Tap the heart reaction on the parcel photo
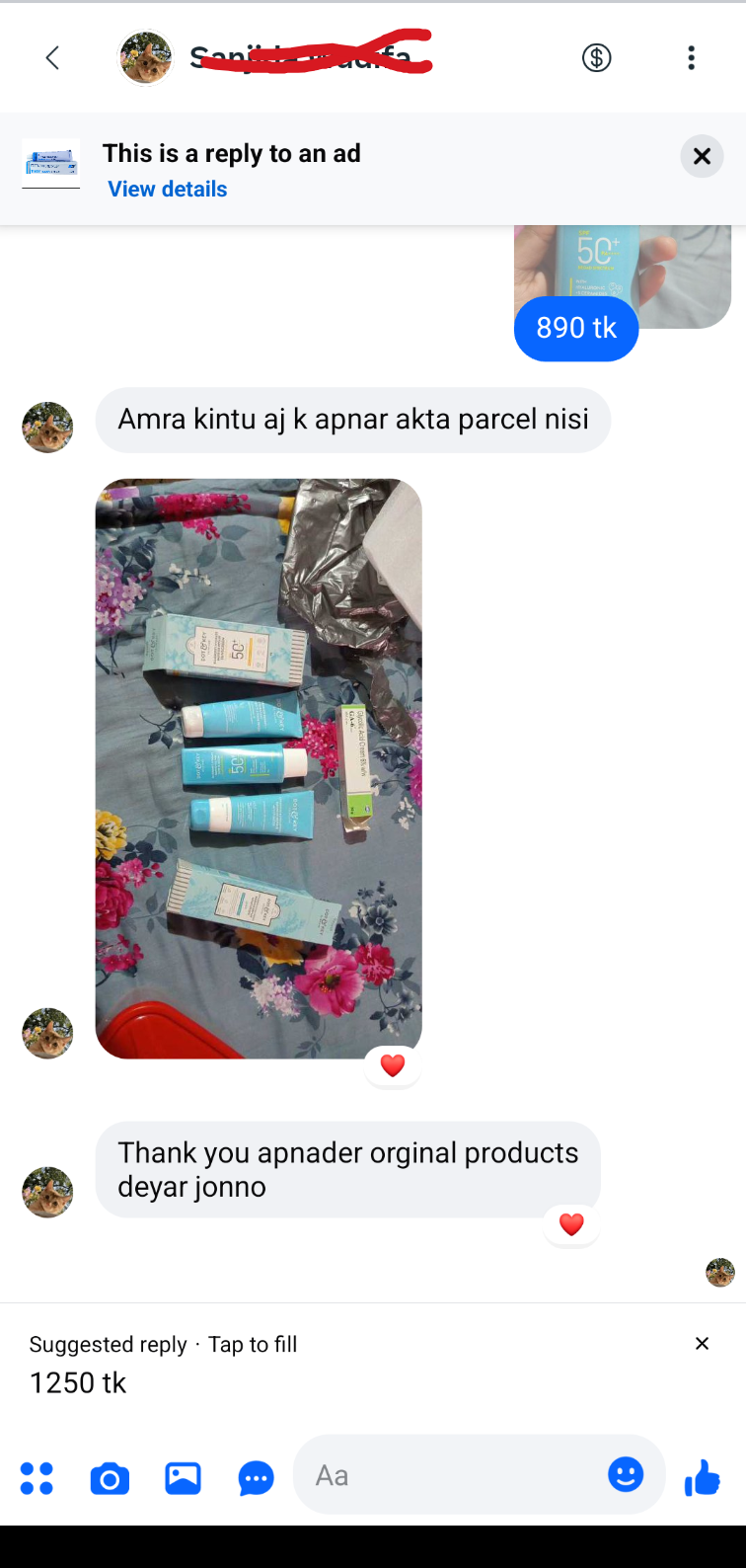The width and height of the screenshot is (746, 1568). 392,1065
